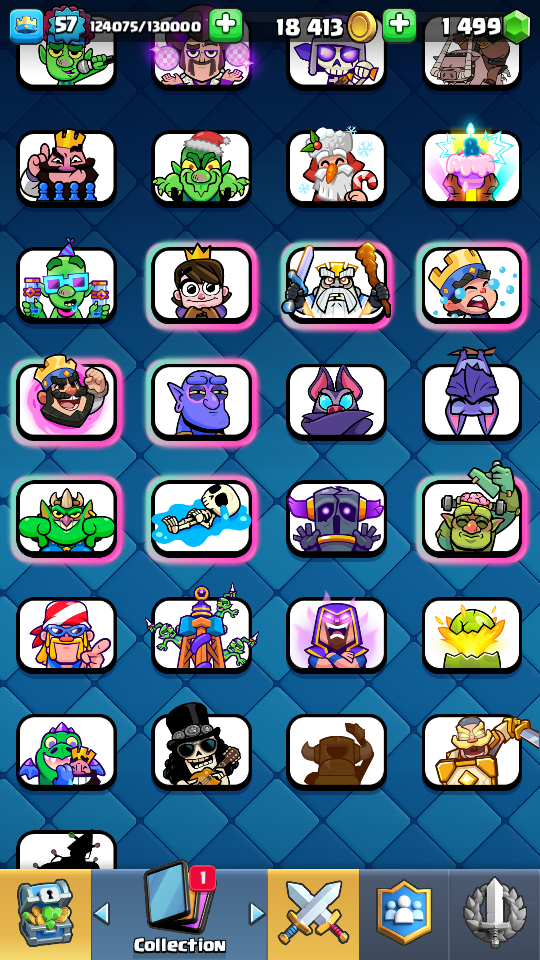Image resolution: width=540 pixels, height=960 pixels.
Task: Tap the green plus beside the experience bar
Action: [226, 25]
